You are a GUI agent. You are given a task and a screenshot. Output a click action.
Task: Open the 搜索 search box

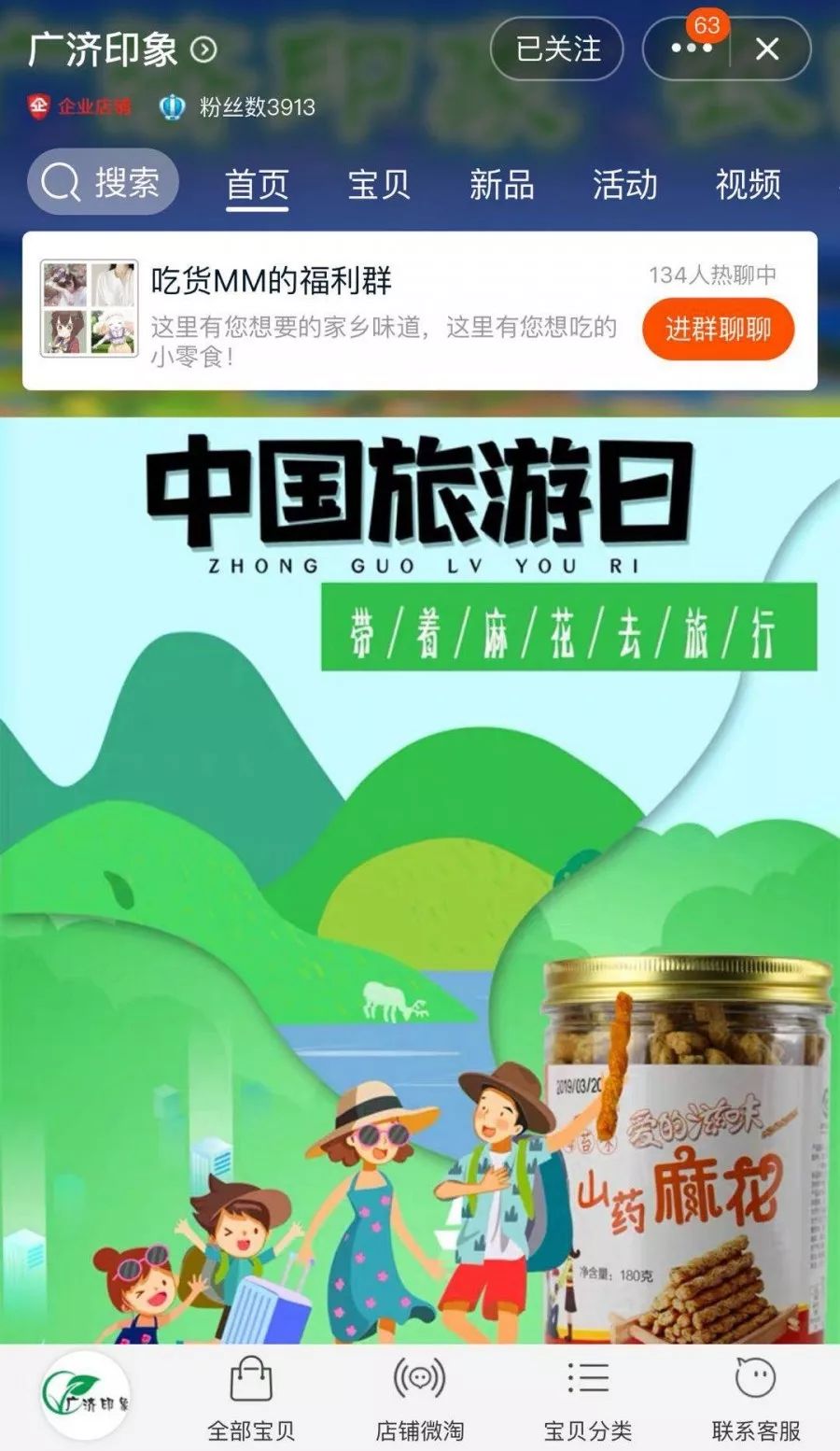click(x=103, y=182)
